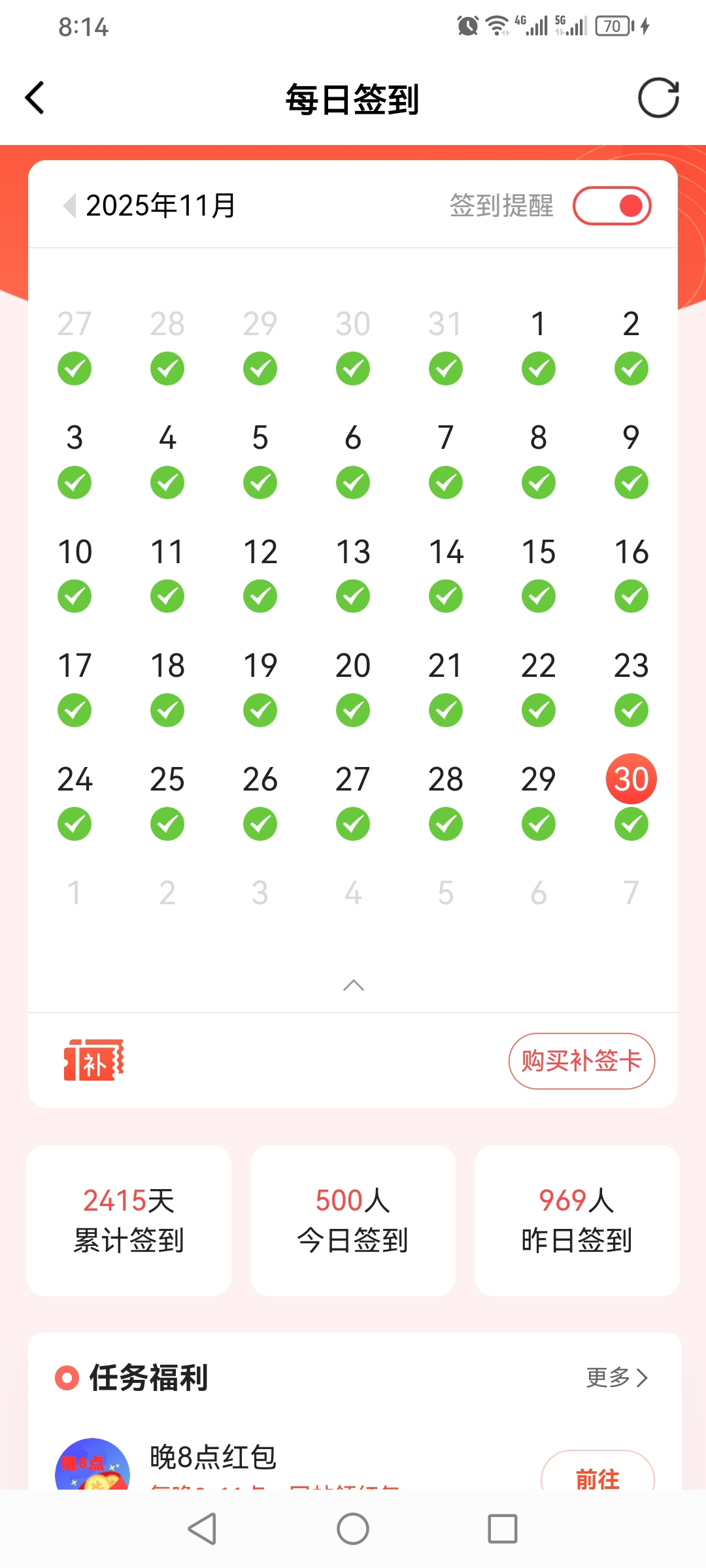Screen dimensions: 706x1568
Task: Open 更多 in 任务福利
Action: tap(616, 1377)
